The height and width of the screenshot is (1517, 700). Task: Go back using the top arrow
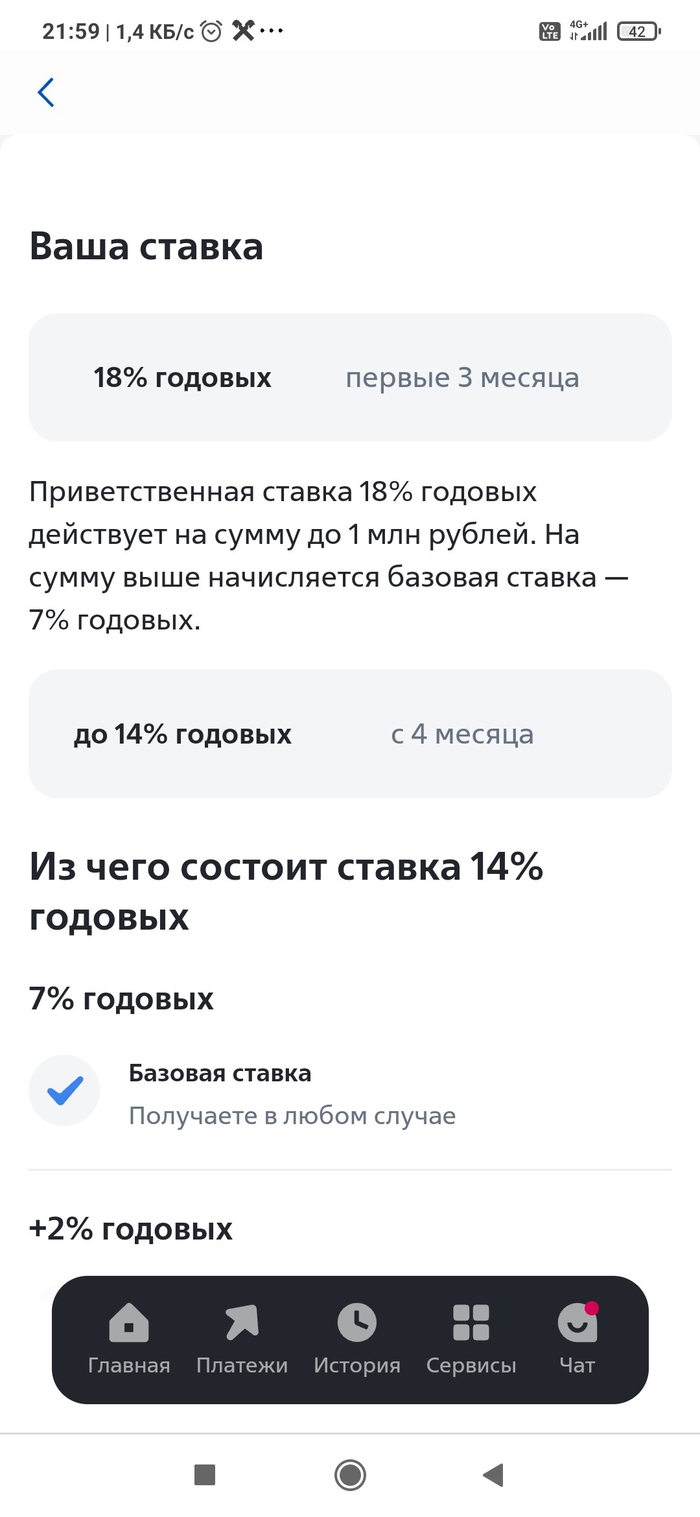[46, 93]
